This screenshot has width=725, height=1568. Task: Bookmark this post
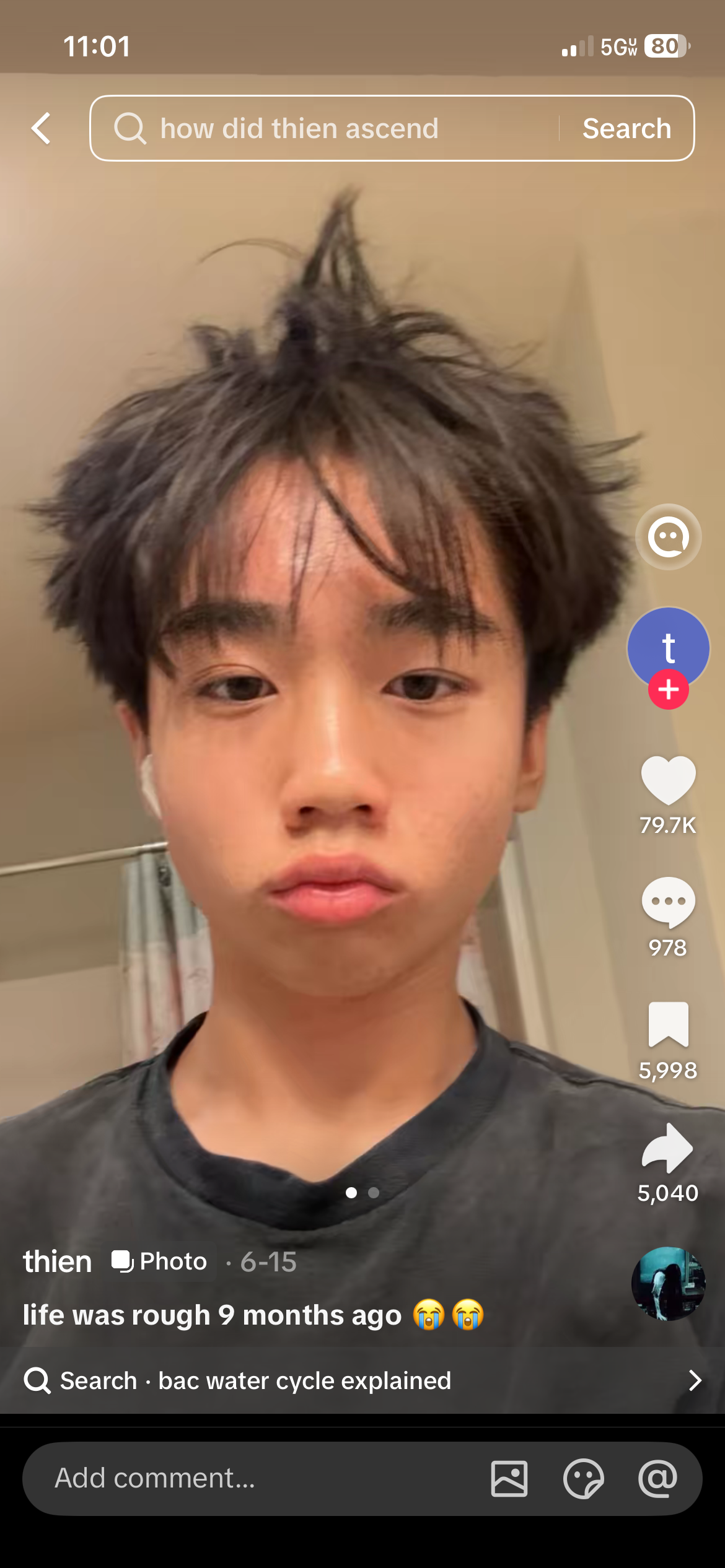668,1024
